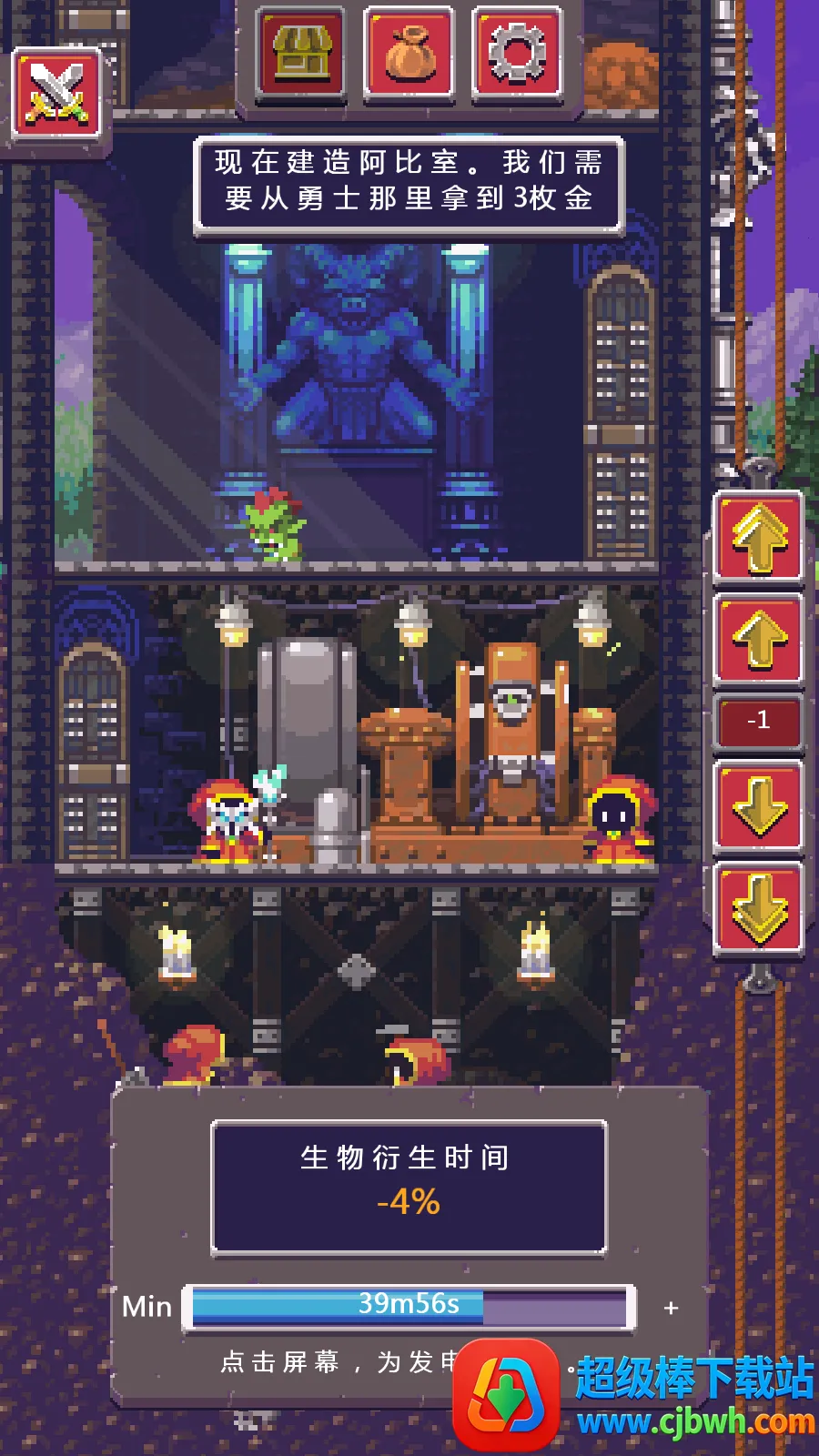Open the gear settings menu
Screen dimensions: 819x1456
516,52
